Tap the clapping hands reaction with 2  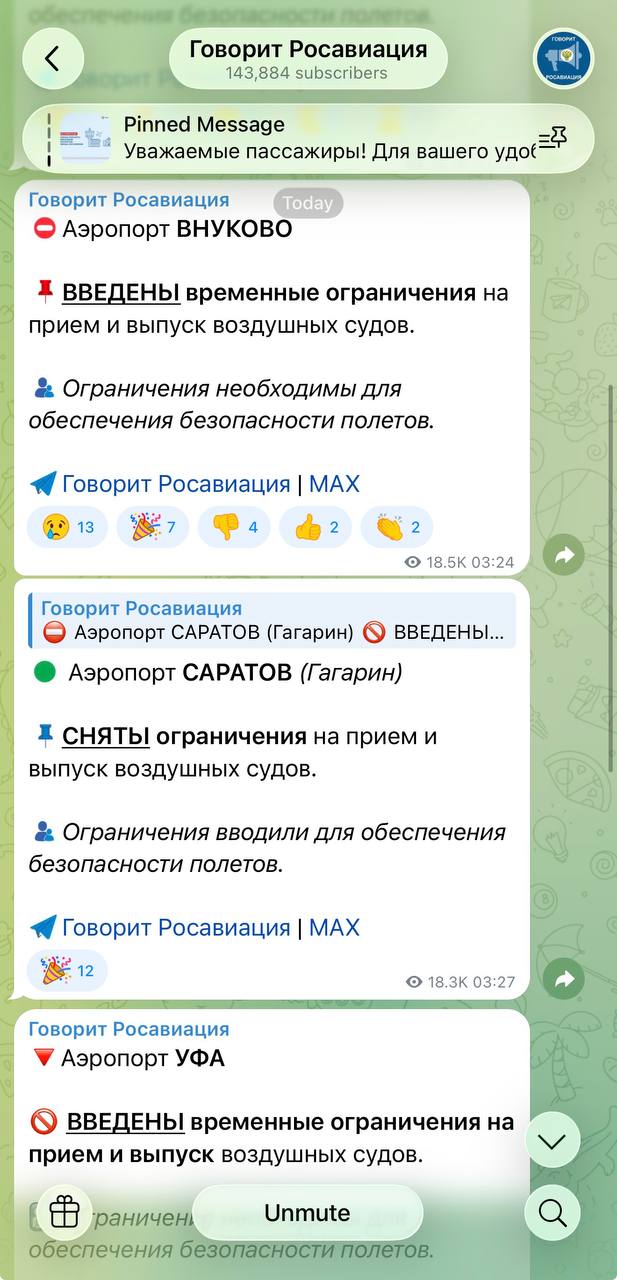tap(397, 527)
